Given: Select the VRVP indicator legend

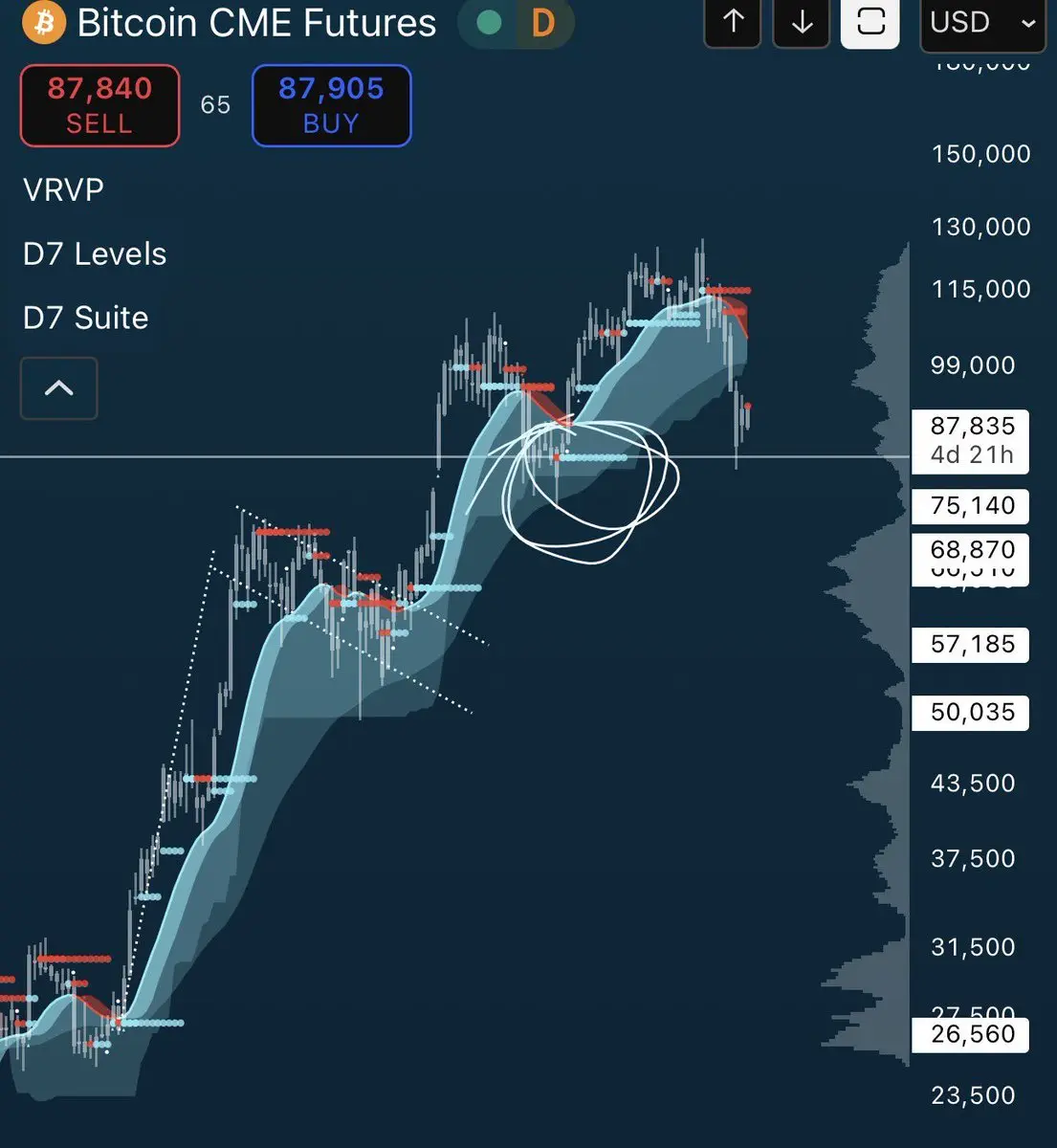Looking at the screenshot, I should pos(63,189).
